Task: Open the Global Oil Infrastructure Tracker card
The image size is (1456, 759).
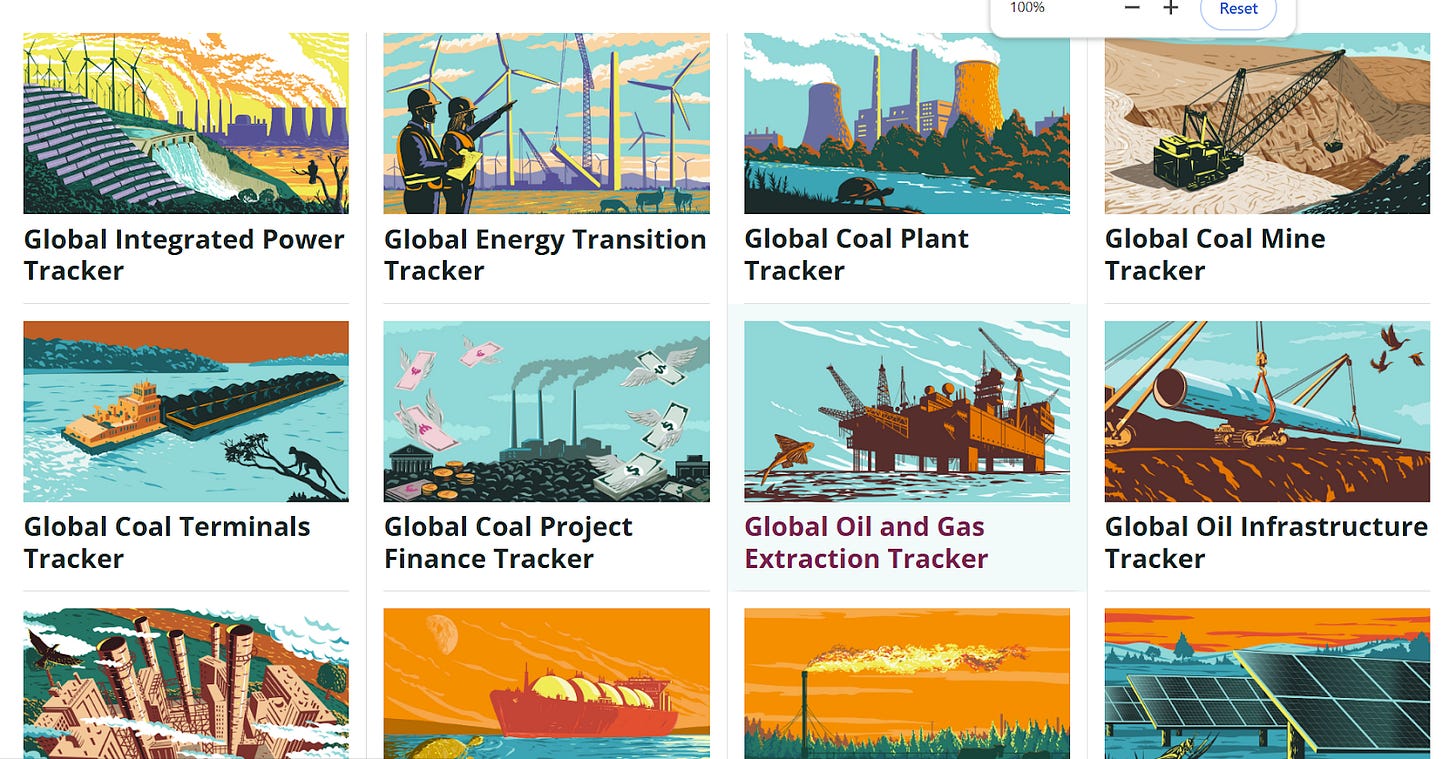Action: pyautogui.click(x=1266, y=542)
